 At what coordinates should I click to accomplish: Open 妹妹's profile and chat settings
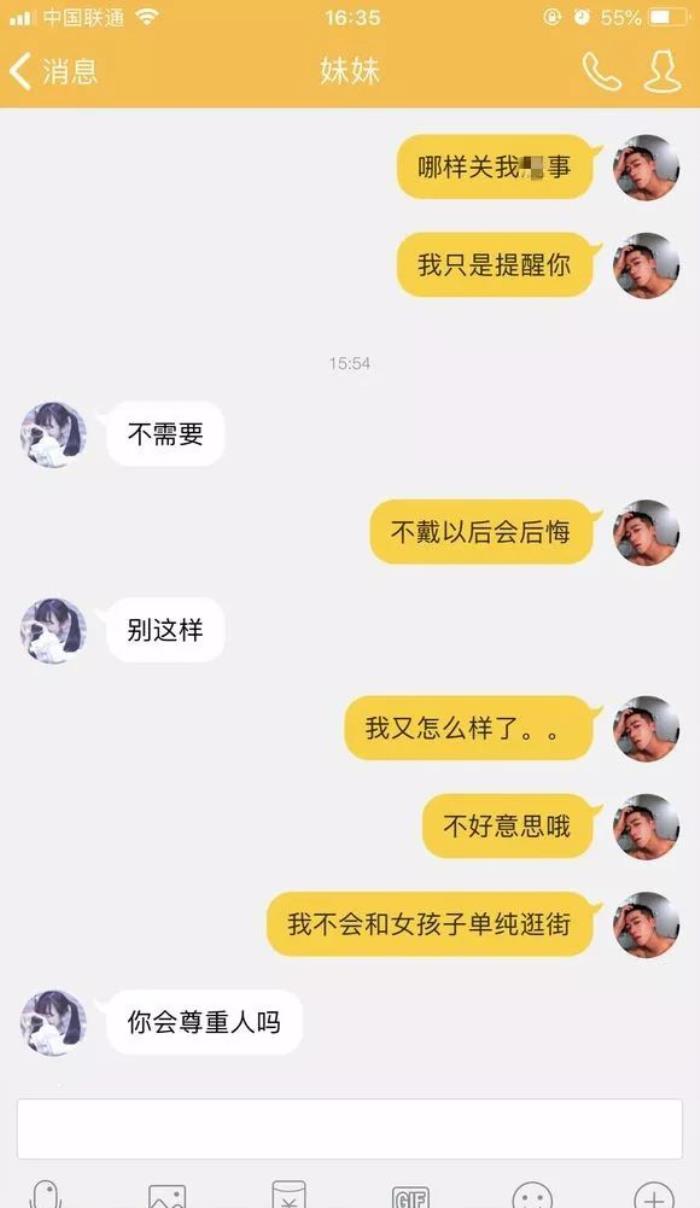(x=662, y=72)
